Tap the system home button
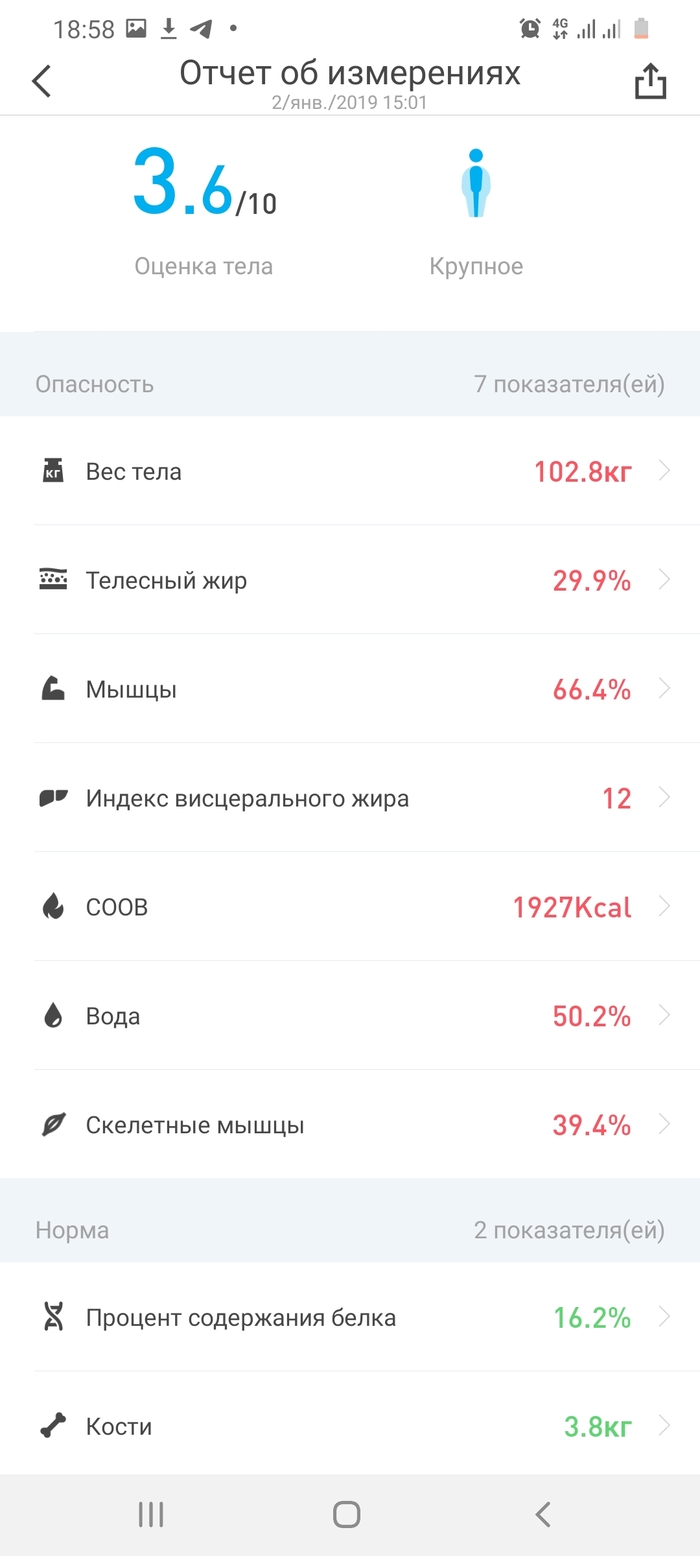 pyautogui.click(x=347, y=1514)
